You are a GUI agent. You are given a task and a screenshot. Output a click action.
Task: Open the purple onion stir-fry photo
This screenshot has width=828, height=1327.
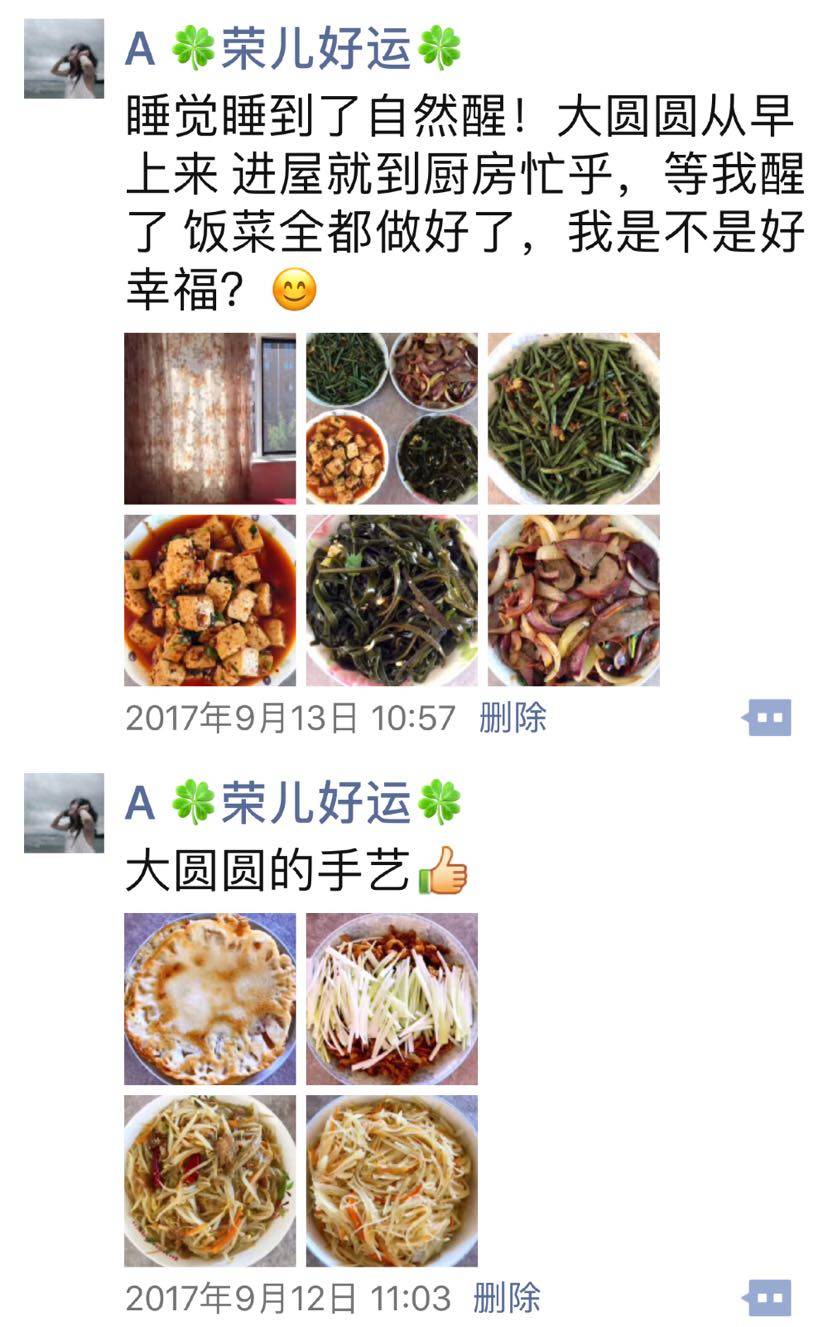573,600
